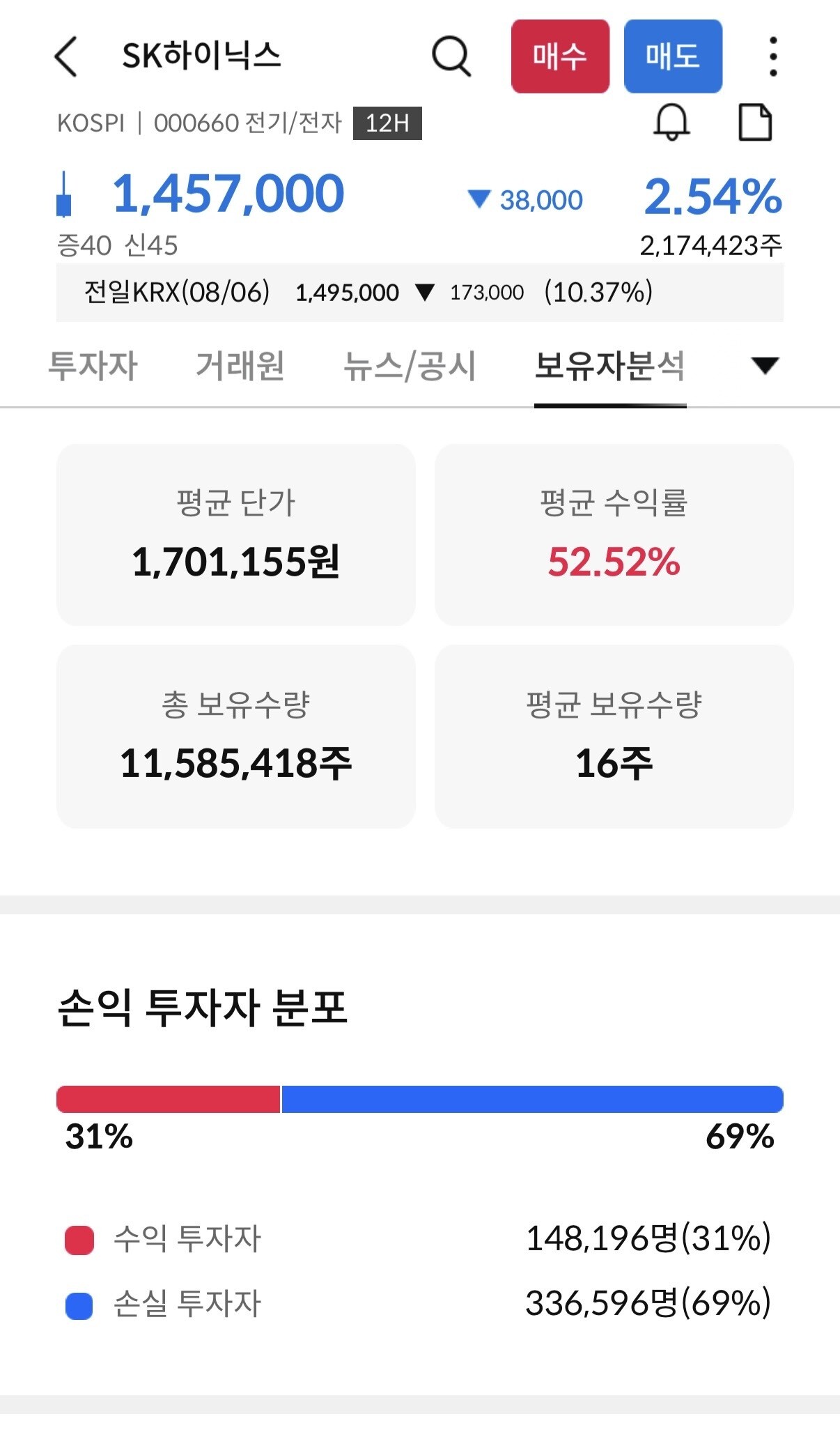Tap the red 매수 buy button

pos(560,56)
